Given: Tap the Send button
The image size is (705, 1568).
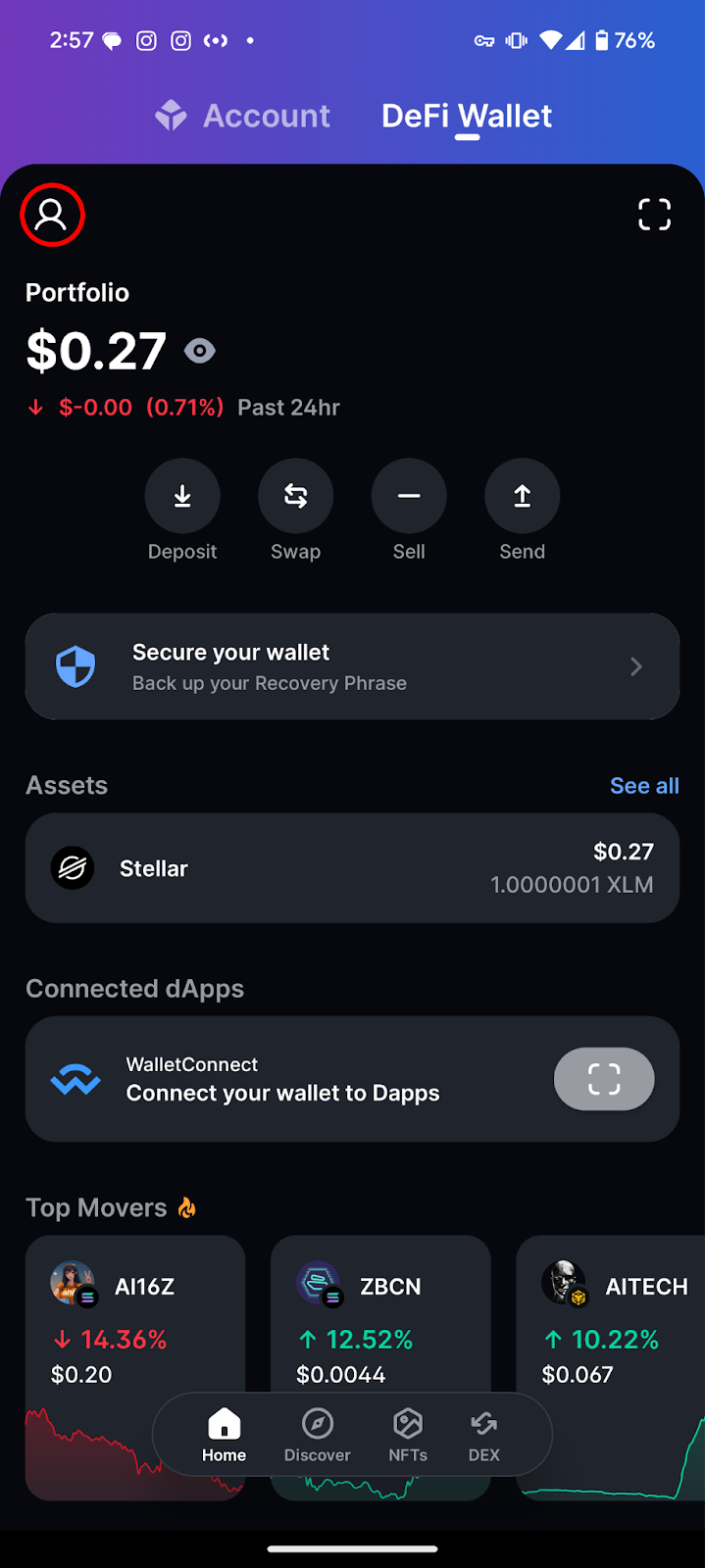Looking at the screenshot, I should [x=522, y=511].
